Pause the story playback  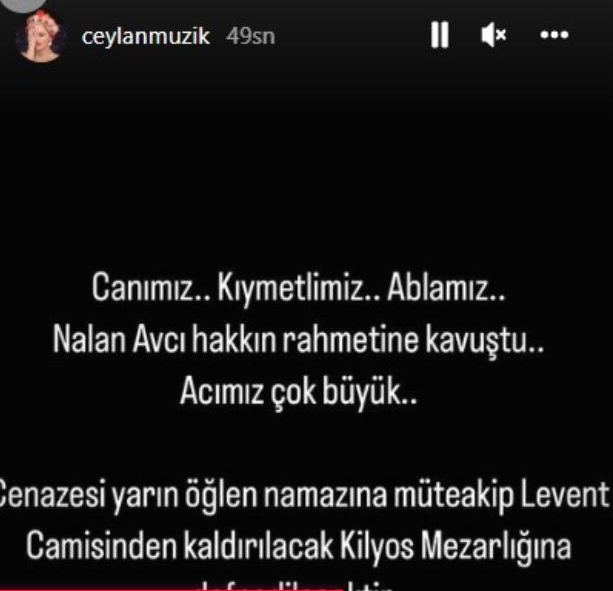[x=439, y=36]
